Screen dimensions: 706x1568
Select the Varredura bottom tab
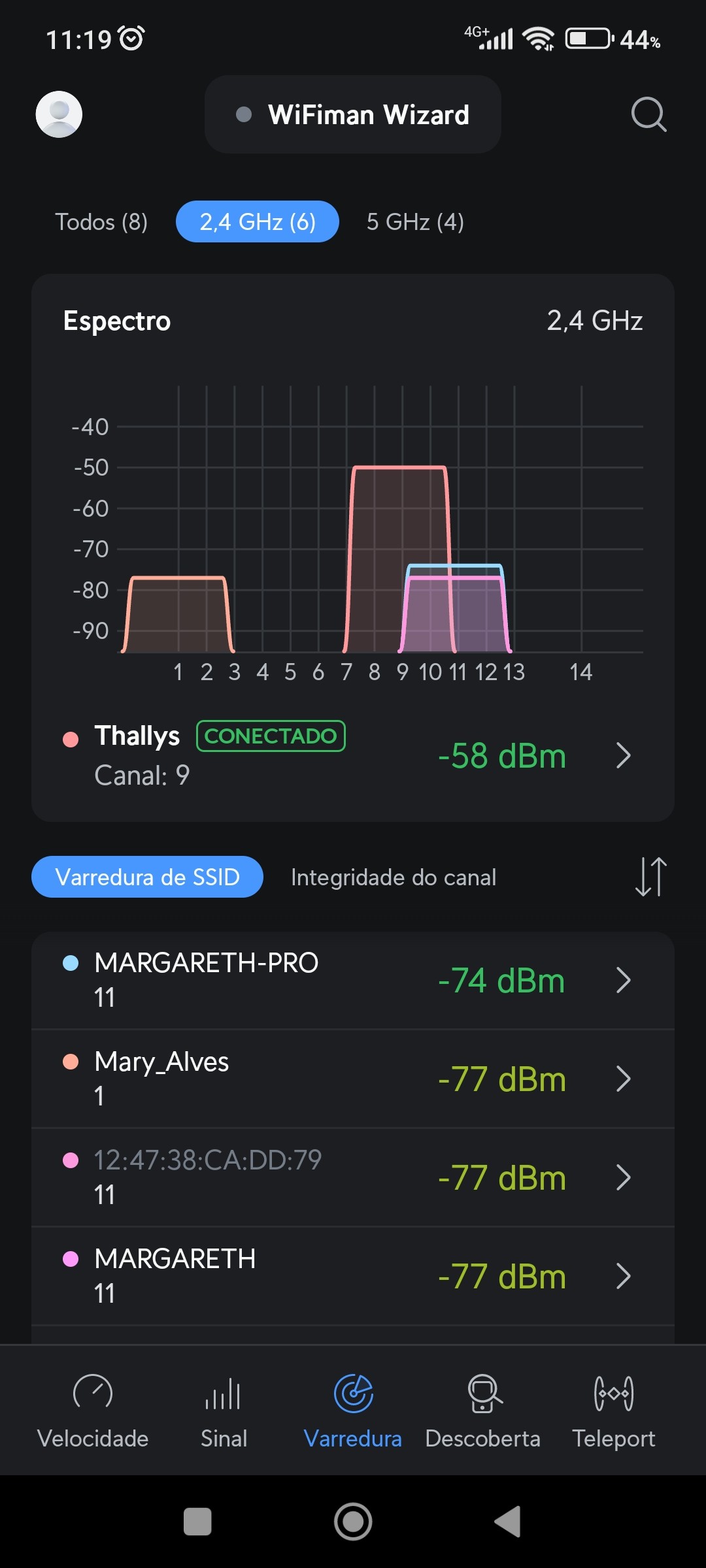tap(353, 1411)
